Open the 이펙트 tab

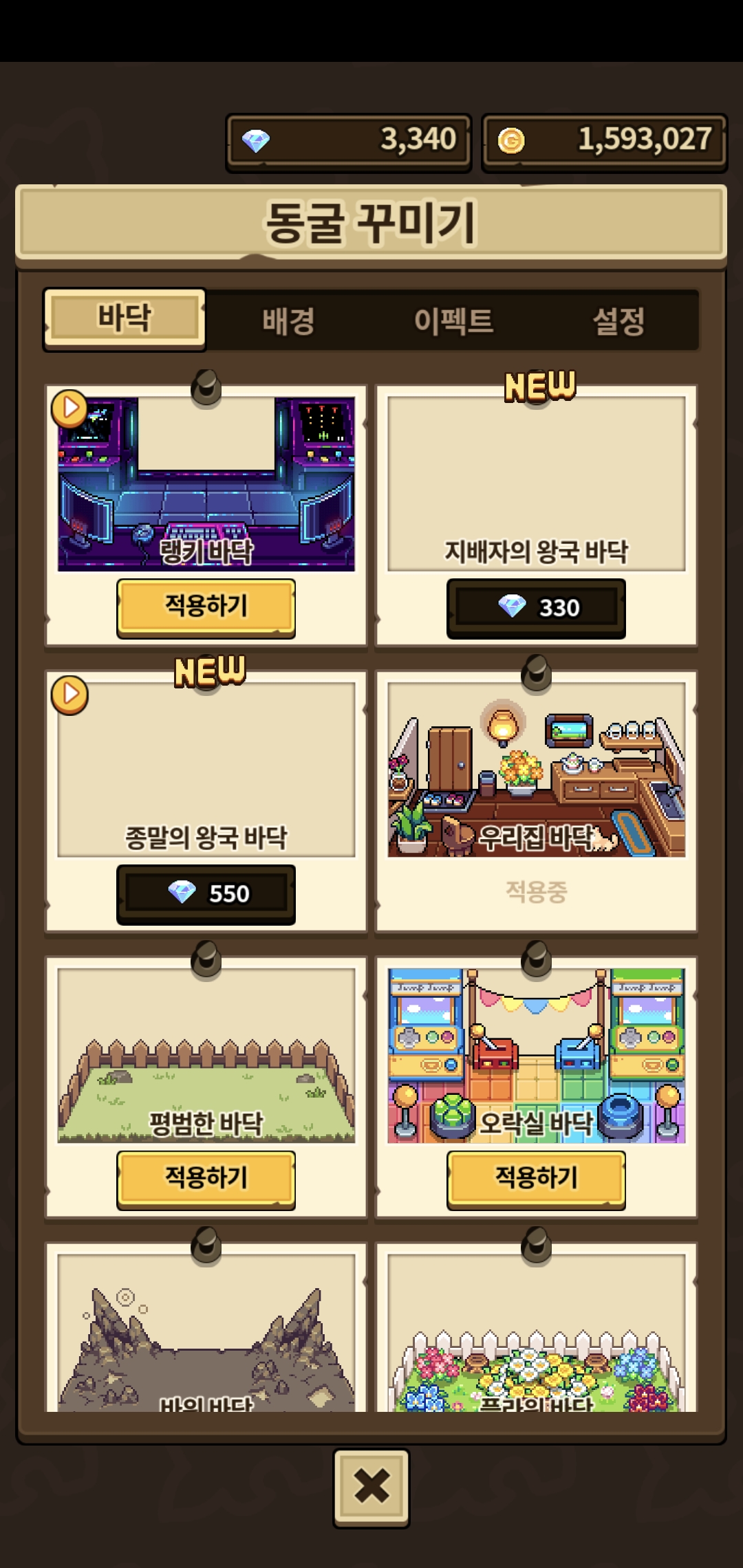point(453,321)
